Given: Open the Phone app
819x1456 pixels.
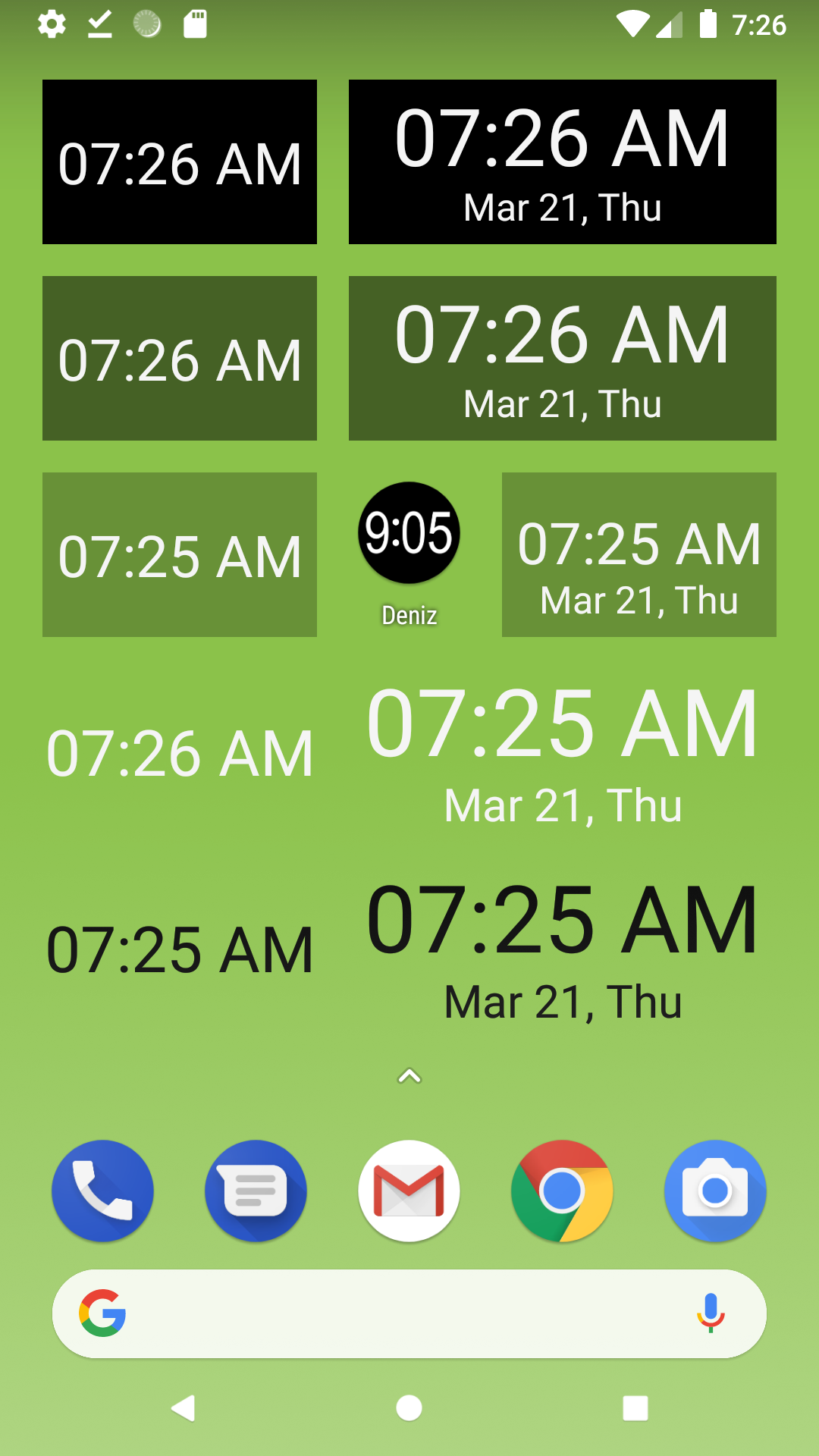Looking at the screenshot, I should 102,1191.
